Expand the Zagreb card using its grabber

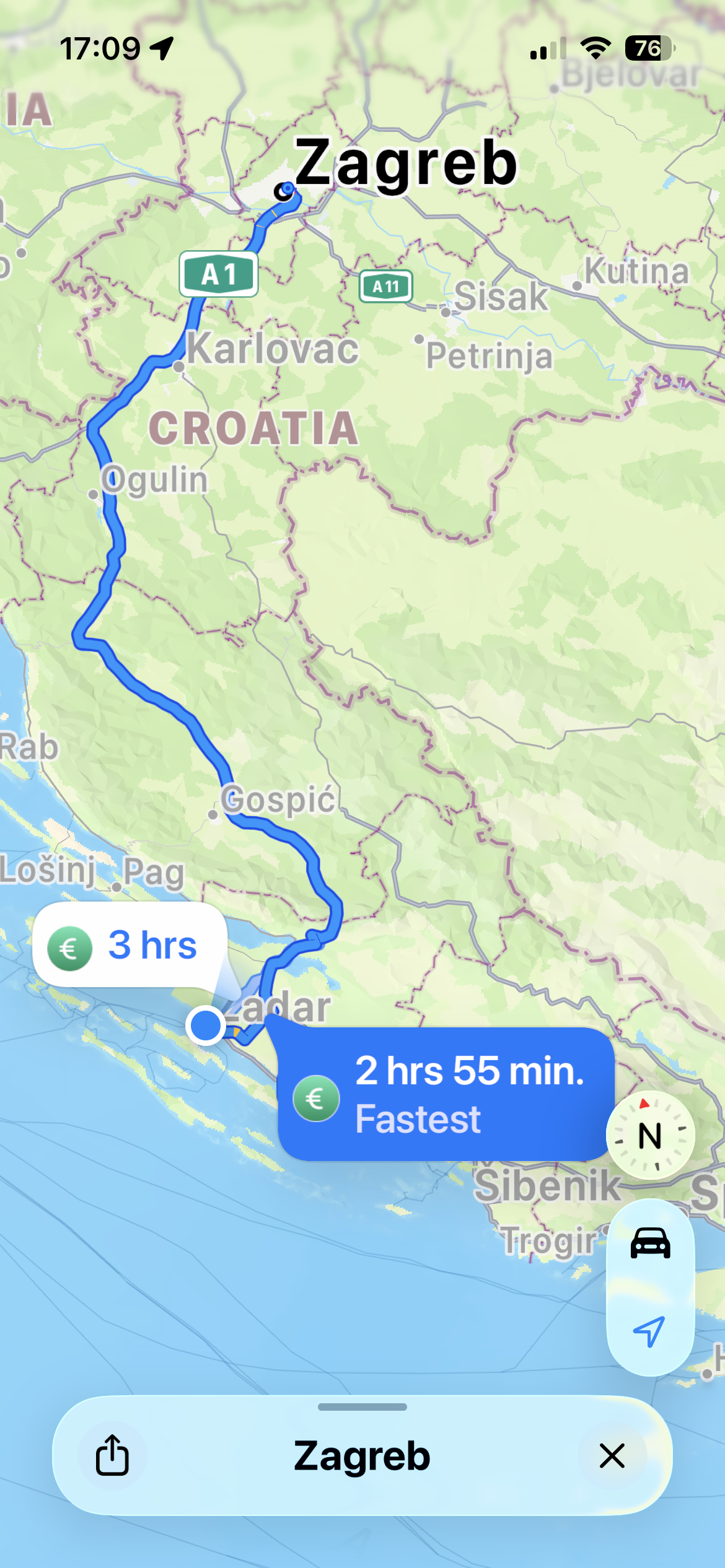(x=362, y=1407)
